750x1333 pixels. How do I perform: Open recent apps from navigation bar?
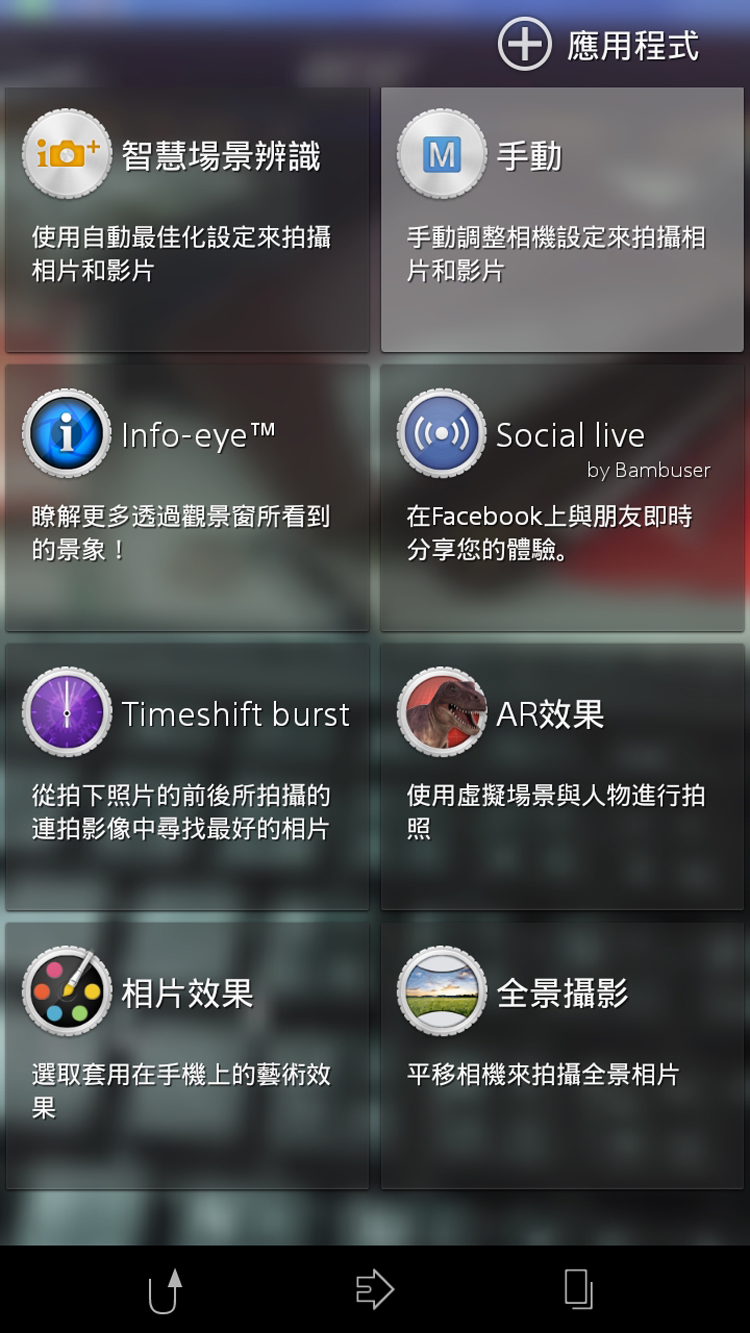tap(578, 1289)
